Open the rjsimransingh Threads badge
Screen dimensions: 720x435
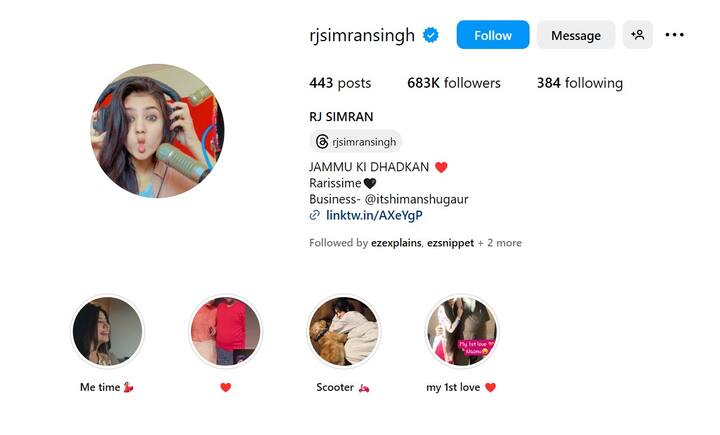[x=356, y=142]
